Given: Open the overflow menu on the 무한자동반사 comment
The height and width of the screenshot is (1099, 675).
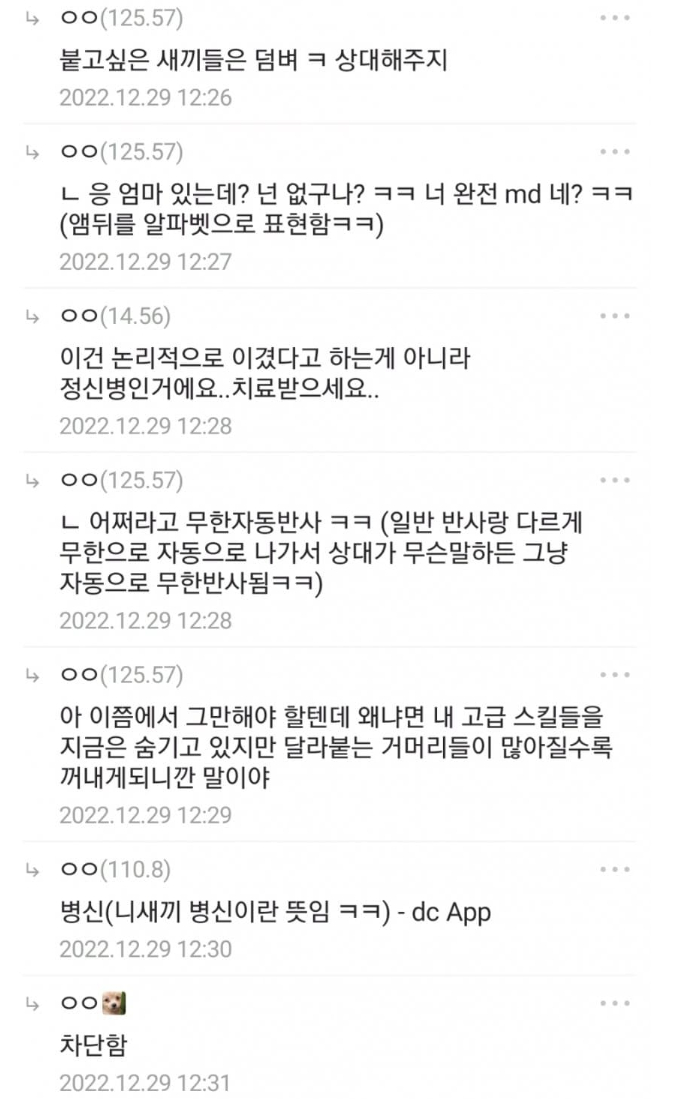Looking at the screenshot, I should coord(615,479).
